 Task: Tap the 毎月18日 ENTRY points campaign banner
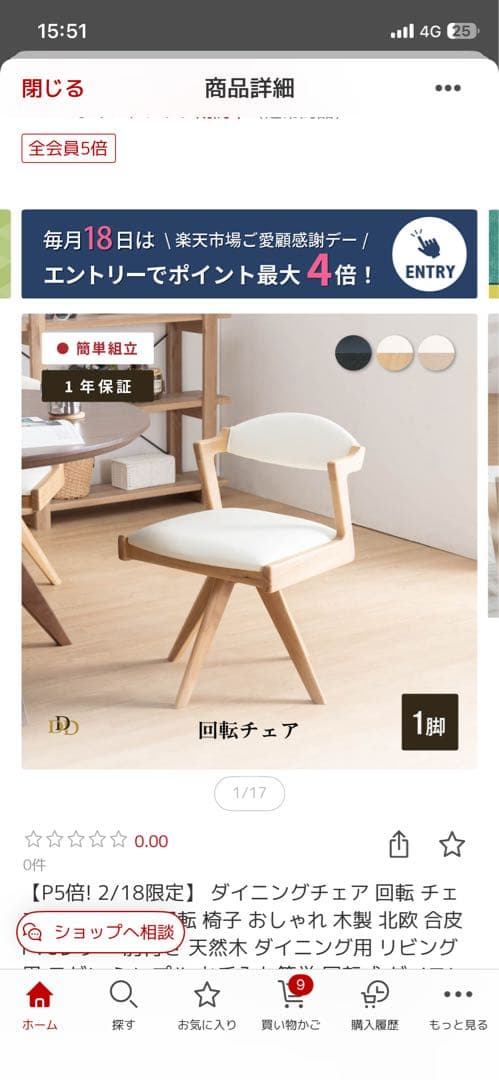click(249, 254)
